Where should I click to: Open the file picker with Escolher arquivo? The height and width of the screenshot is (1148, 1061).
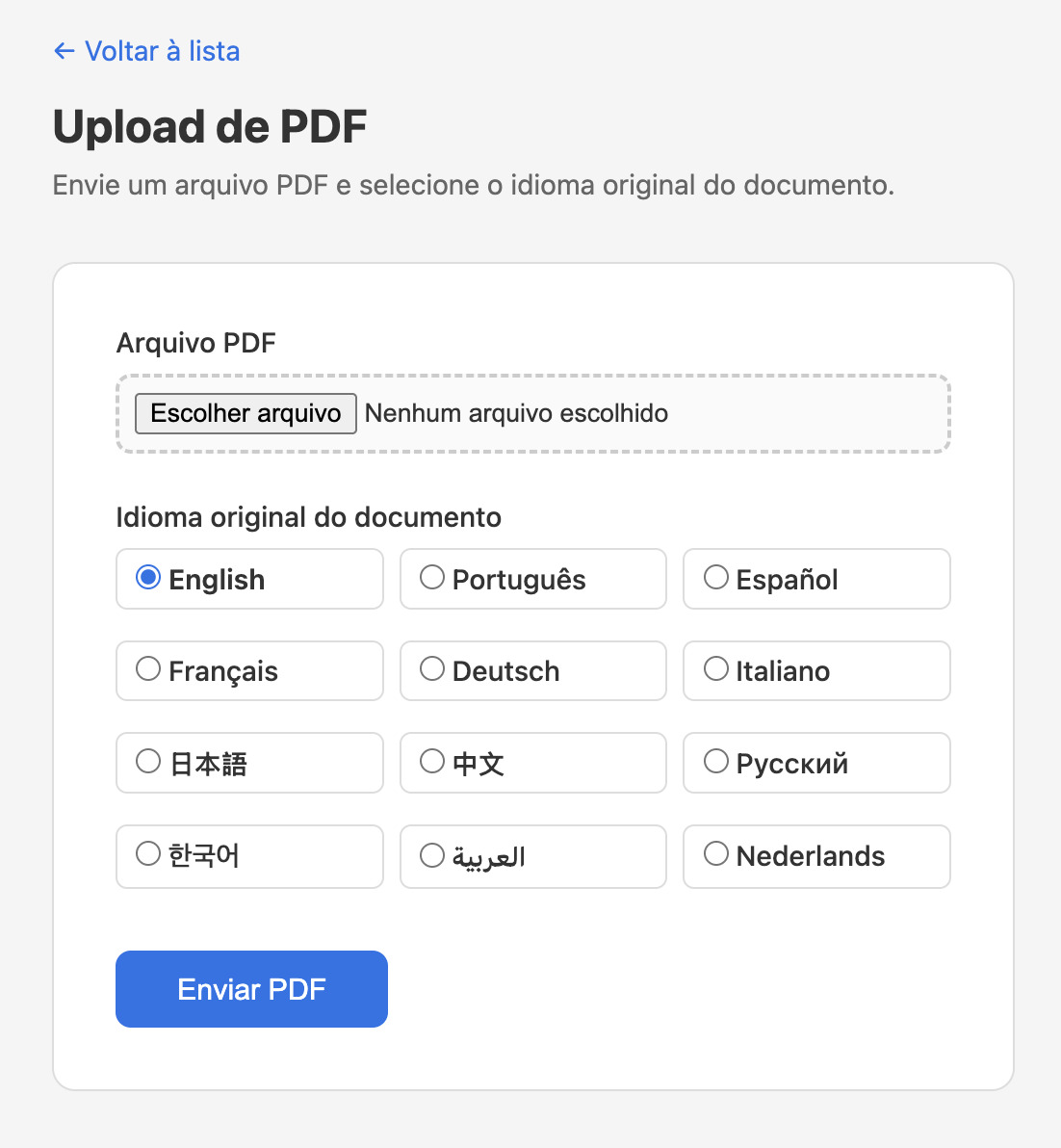pos(245,413)
